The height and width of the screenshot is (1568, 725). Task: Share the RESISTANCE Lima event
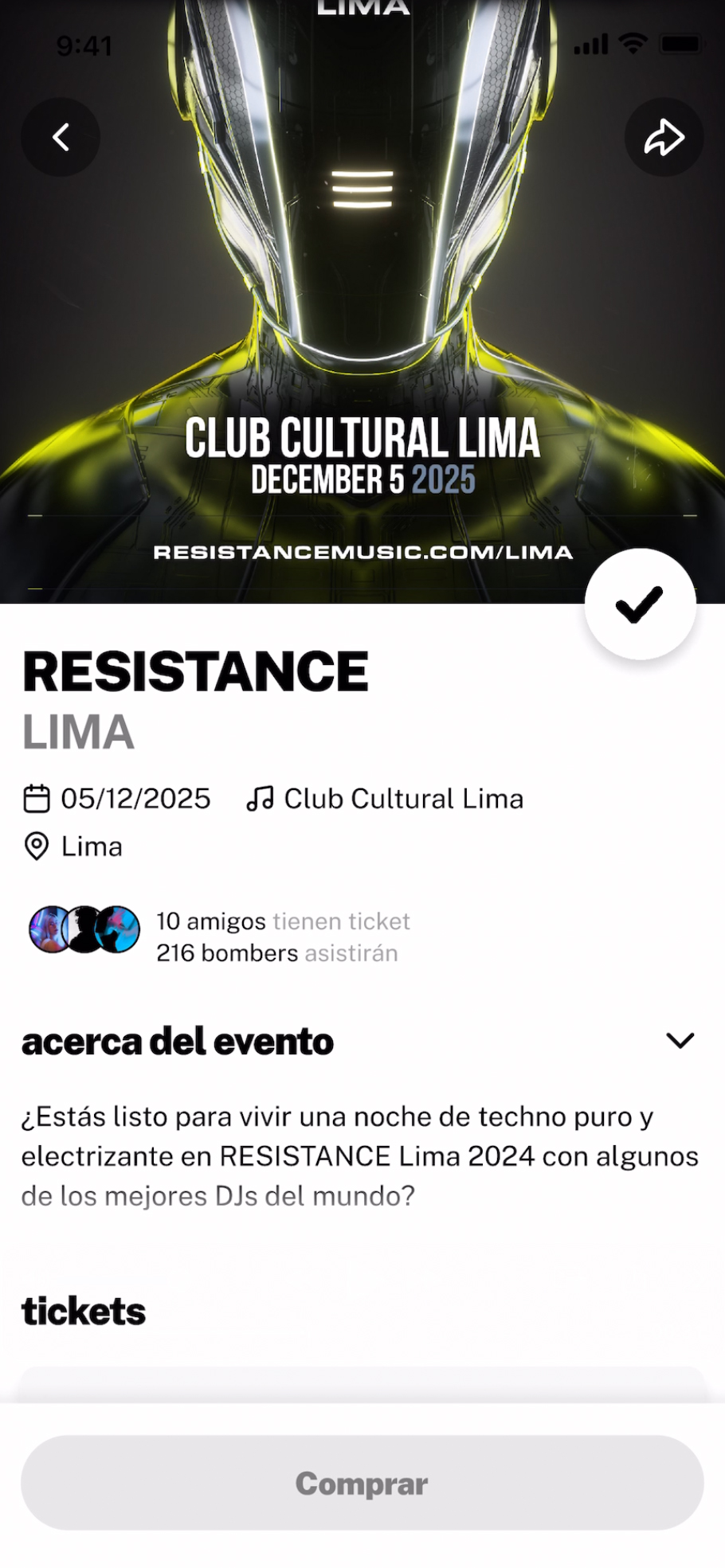(x=664, y=137)
